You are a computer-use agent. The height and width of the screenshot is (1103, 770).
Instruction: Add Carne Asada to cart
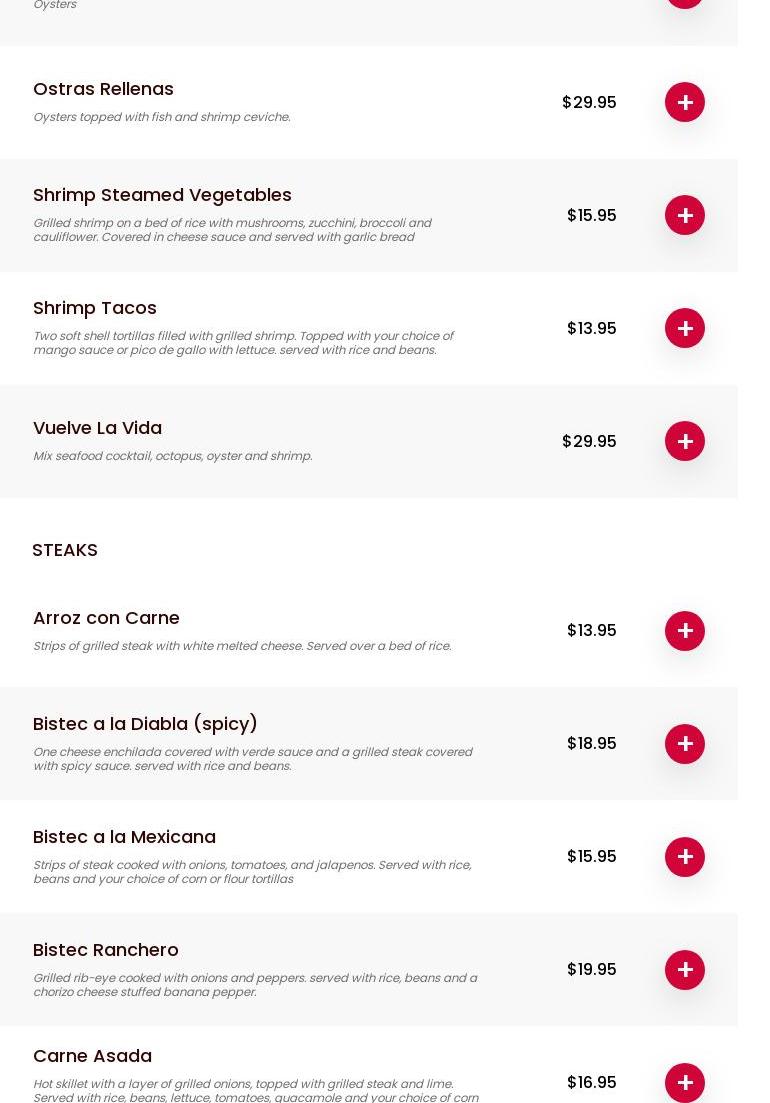(685, 1082)
